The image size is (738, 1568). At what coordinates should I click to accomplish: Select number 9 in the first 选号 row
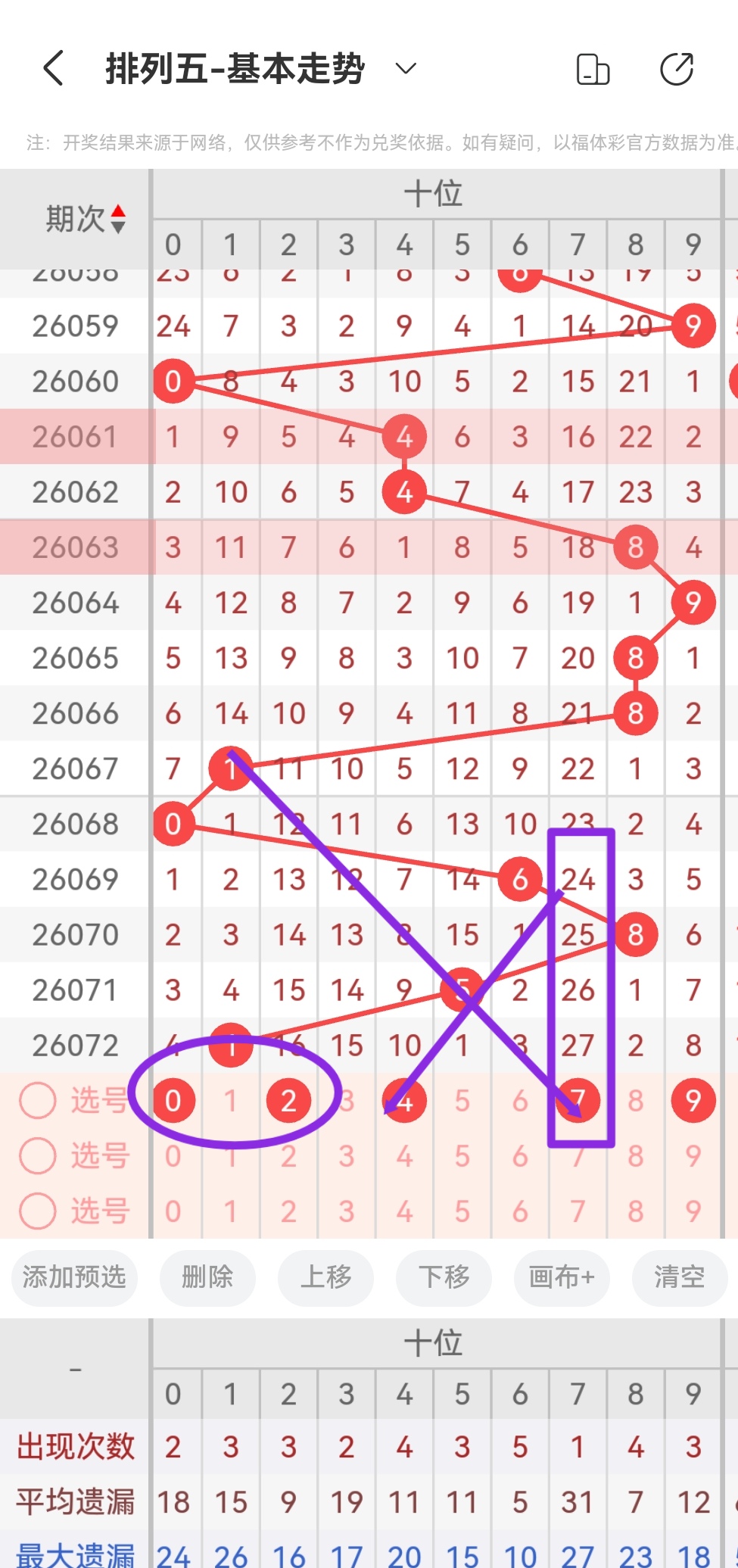click(693, 1100)
